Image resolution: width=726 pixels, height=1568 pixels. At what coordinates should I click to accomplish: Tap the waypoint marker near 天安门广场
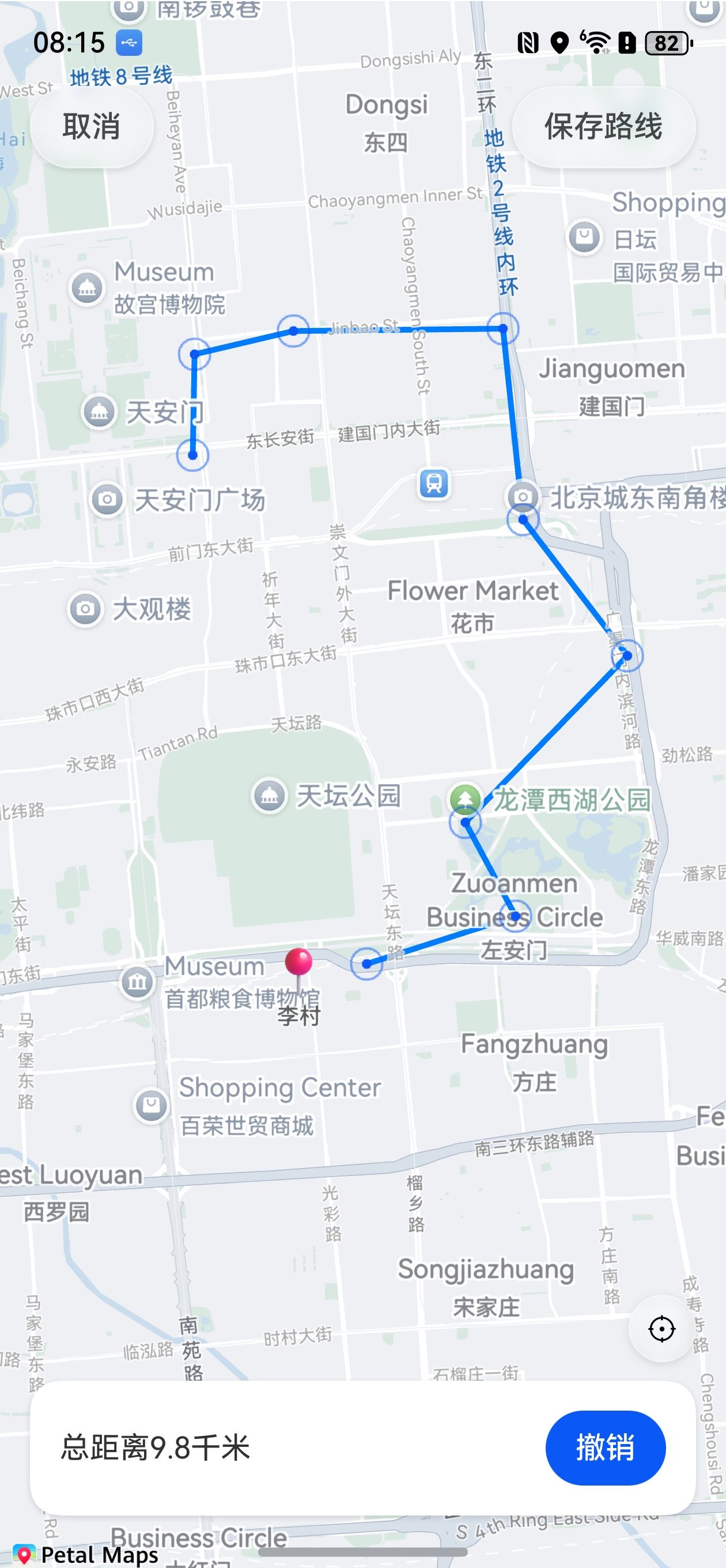(192, 455)
